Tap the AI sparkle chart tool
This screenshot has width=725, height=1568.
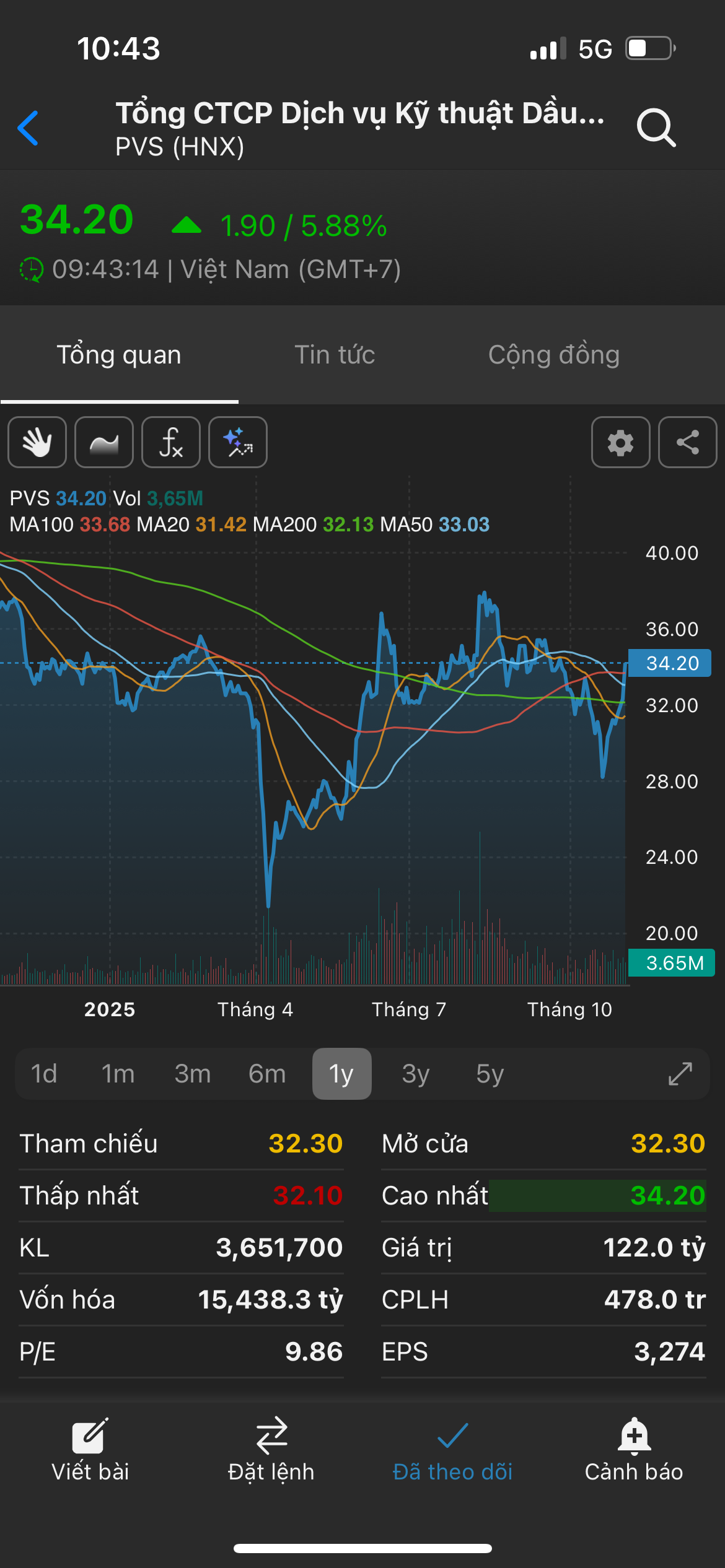(x=238, y=442)
